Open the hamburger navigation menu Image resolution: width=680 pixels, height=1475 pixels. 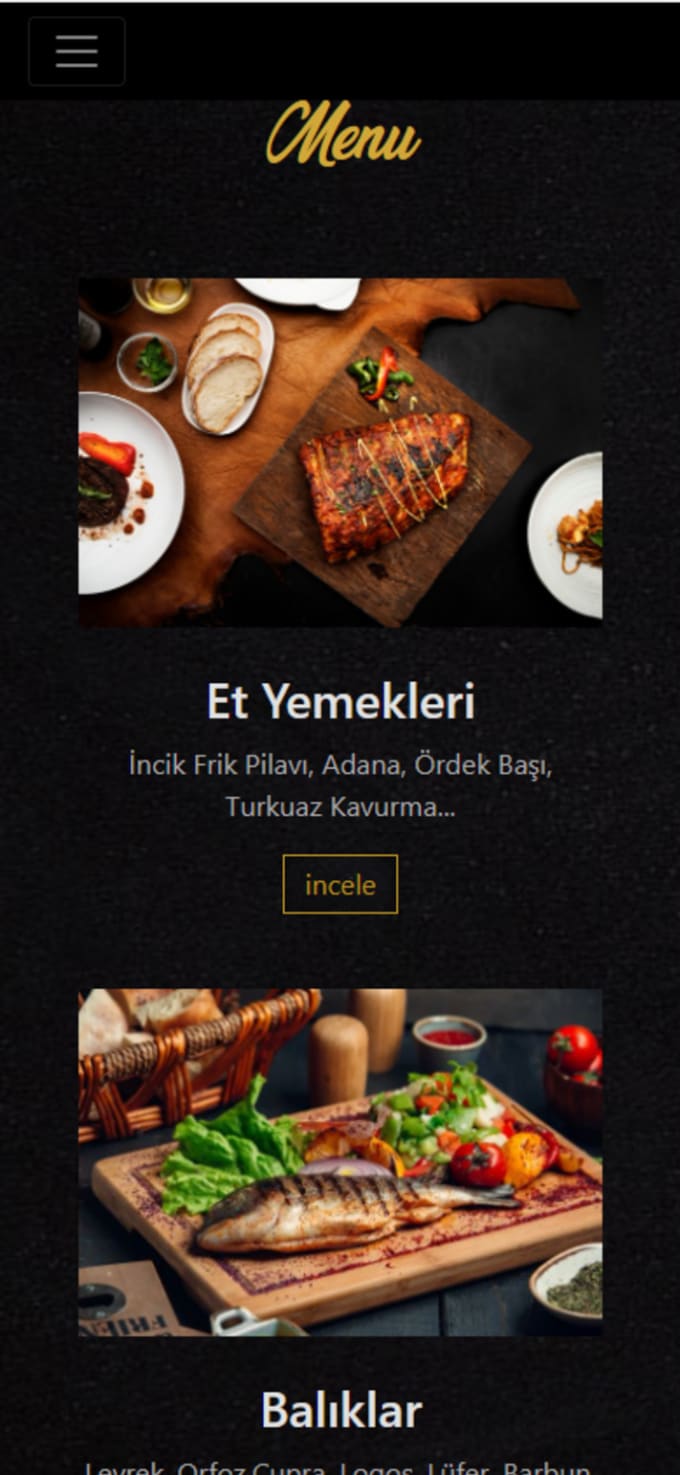coord(77,51)
